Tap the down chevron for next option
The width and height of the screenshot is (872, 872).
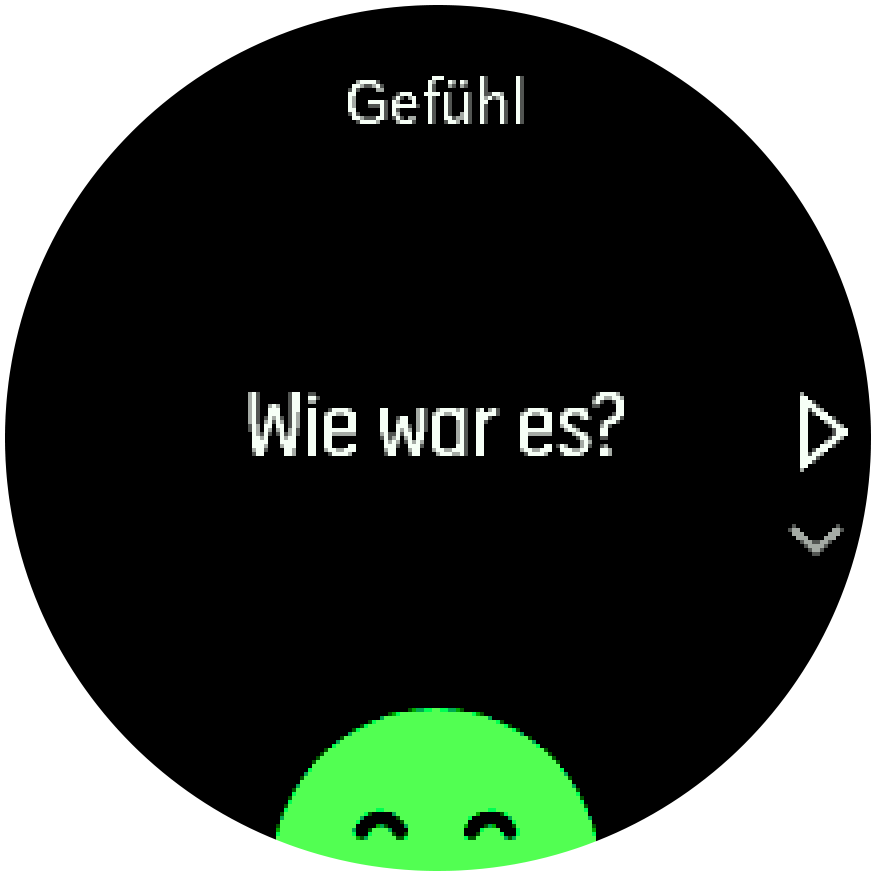pyautogui.click(x=816, y=539)
